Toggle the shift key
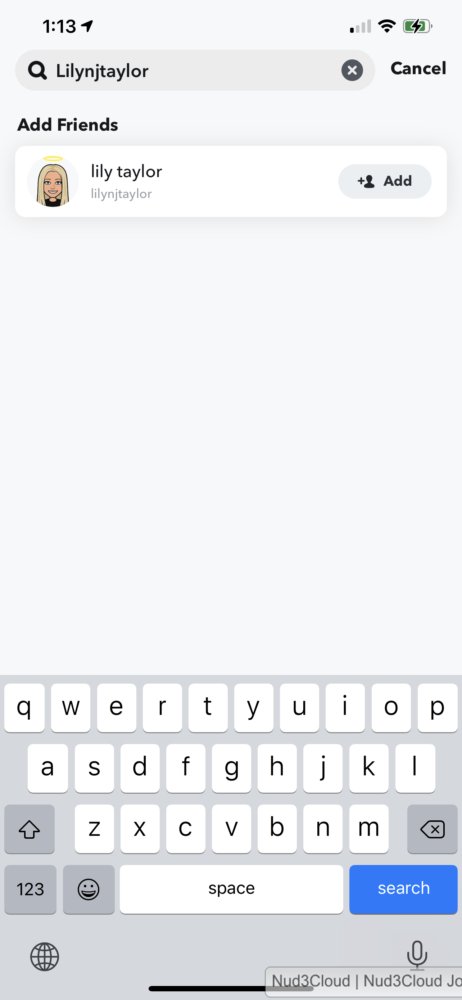 click(x=29, y=829)
